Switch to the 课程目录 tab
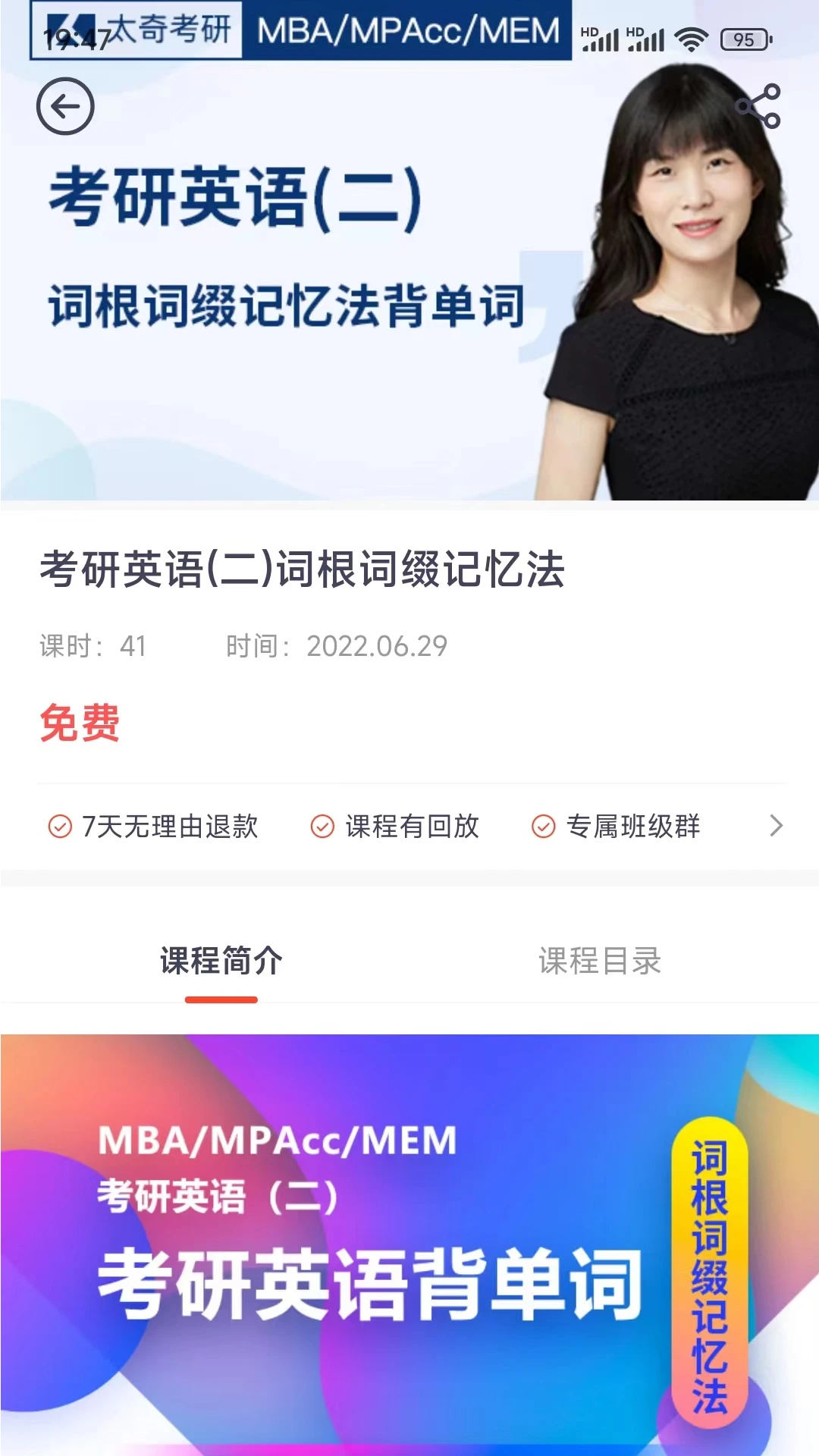The height and width of the screenshot is (1456, 819). tap(599, 961)
